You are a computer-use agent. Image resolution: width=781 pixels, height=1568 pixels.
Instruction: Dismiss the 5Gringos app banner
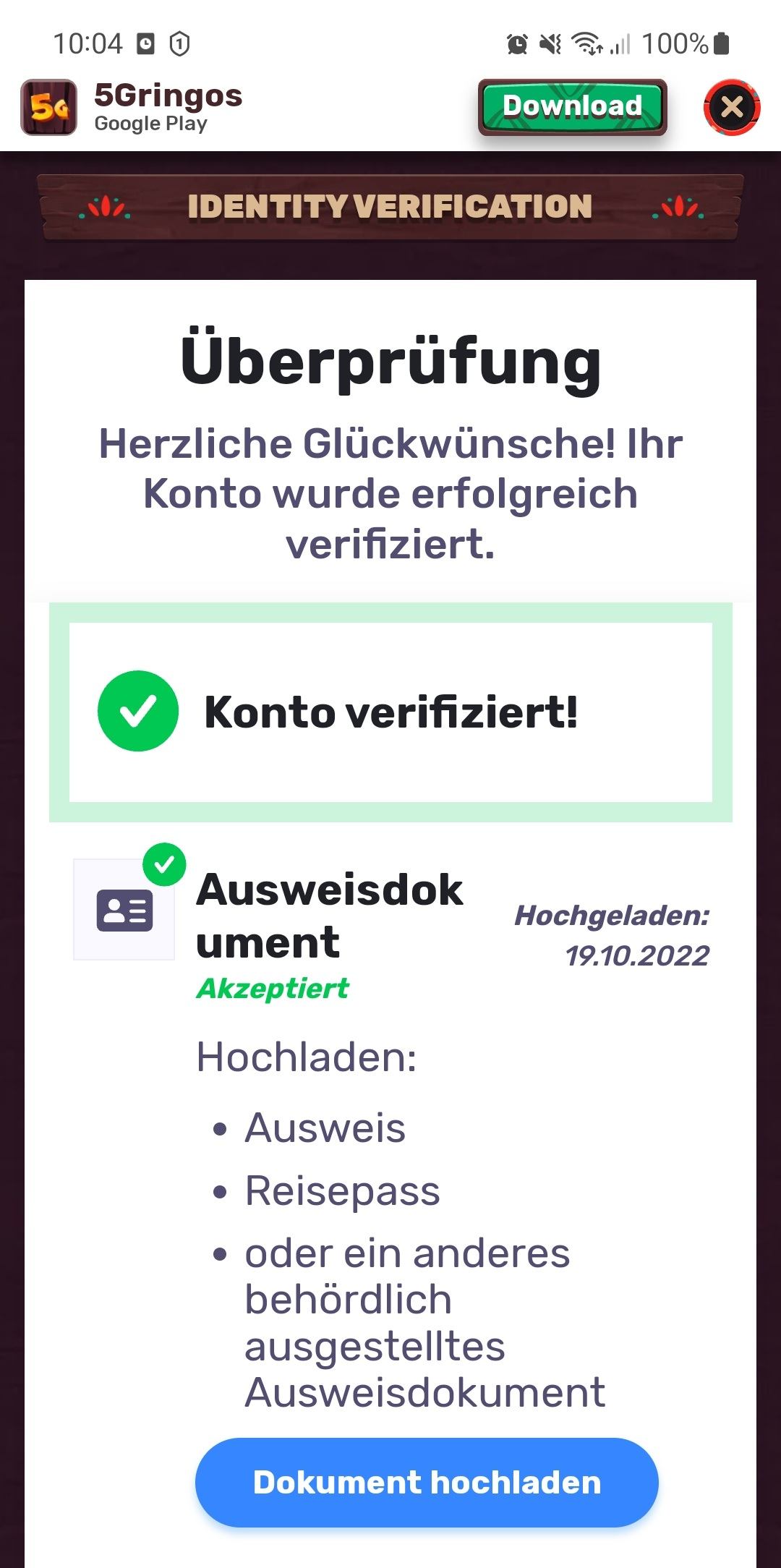click(x=731, y=107)
